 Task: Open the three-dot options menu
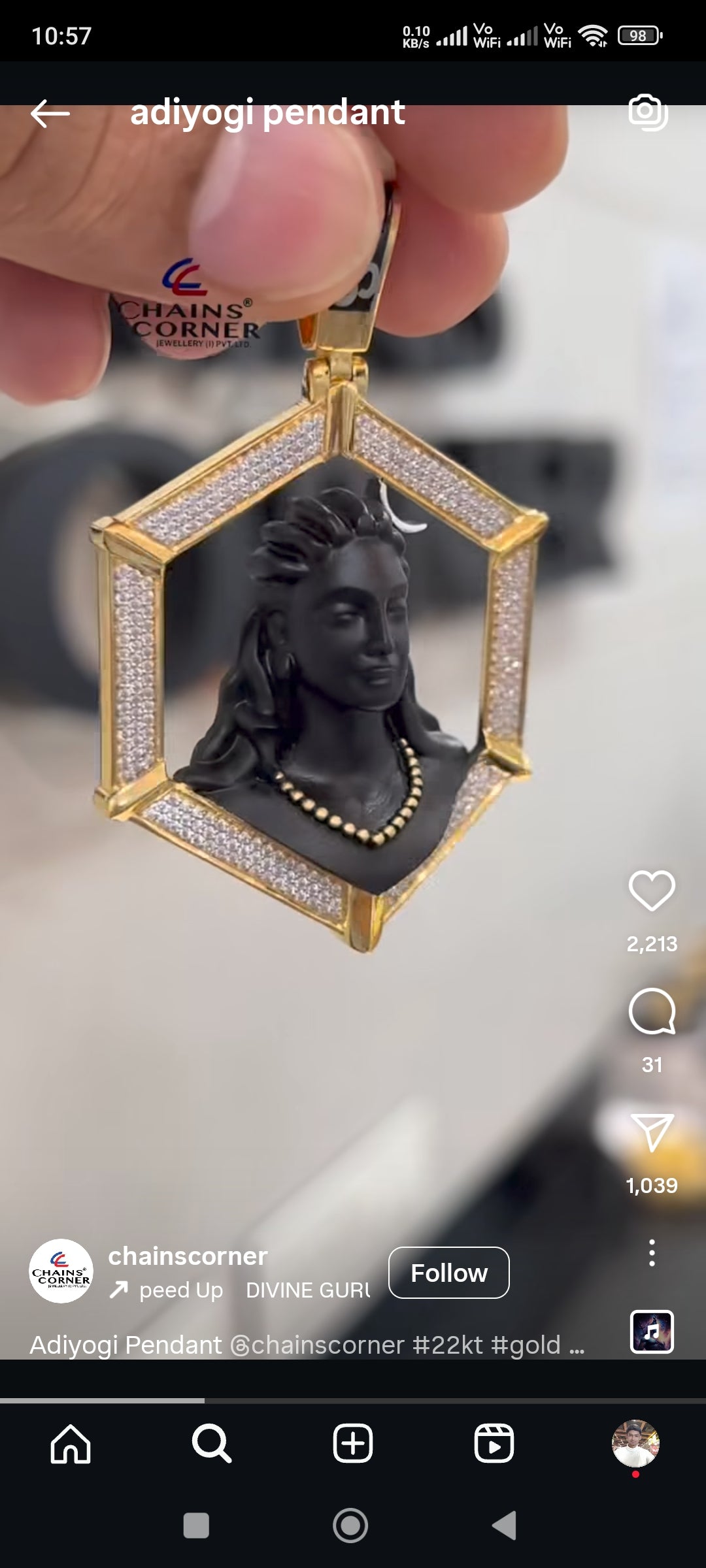coord(651,1252)
